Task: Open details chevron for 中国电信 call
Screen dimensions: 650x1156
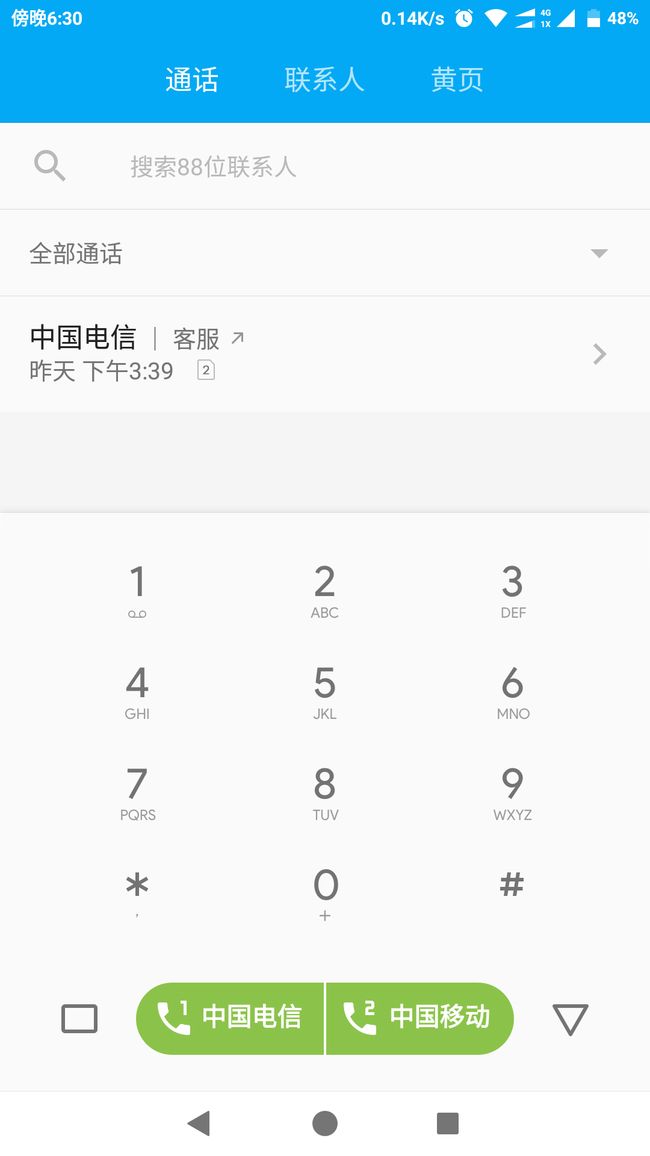Action: [599, 355]
